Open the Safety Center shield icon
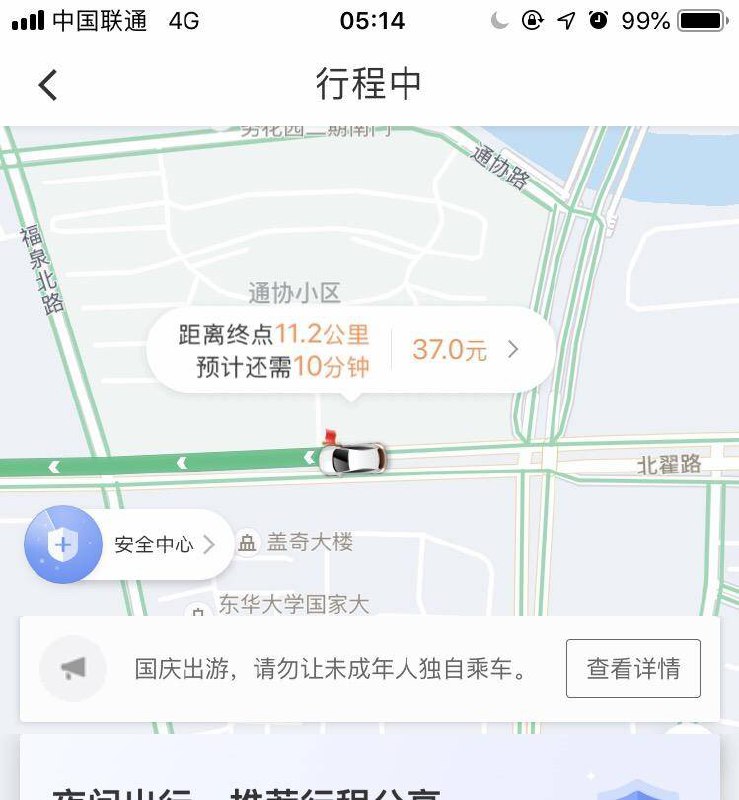The height and width of the screenshot is (800, 739). tap(62, 544)
